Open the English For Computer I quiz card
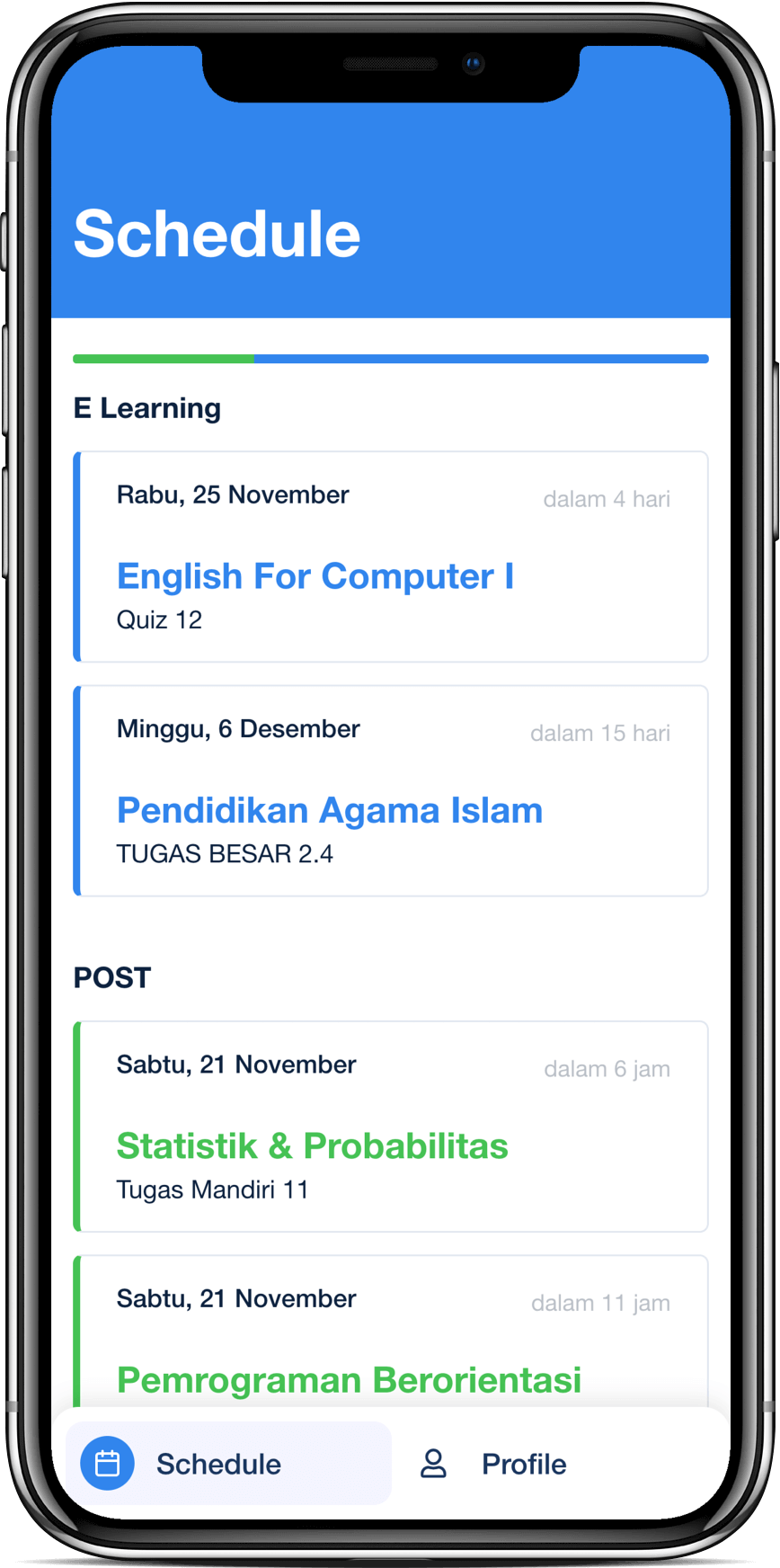The image size is (780, 1568). tap(391, 557)
